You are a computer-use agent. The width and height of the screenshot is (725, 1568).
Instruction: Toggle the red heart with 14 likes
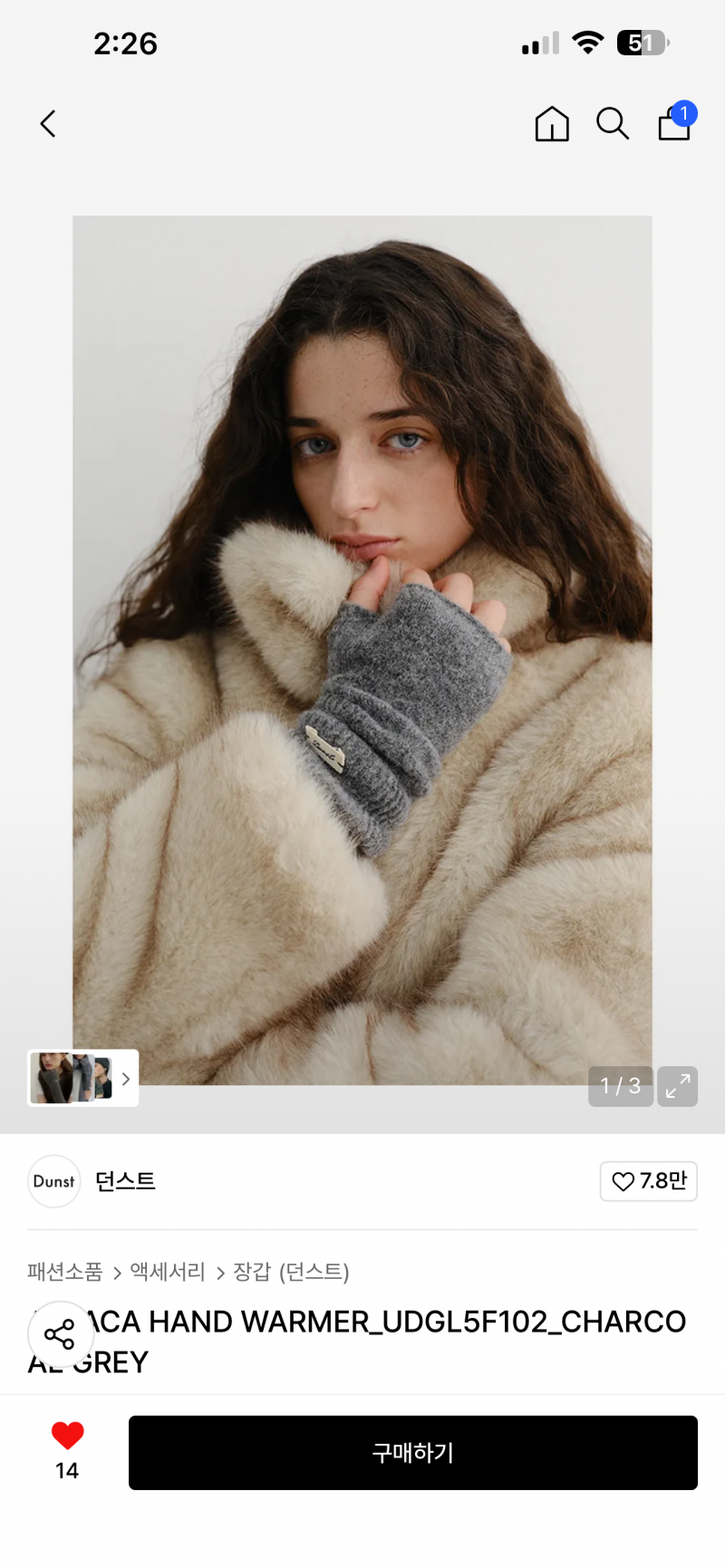(x=67, y=1451)
